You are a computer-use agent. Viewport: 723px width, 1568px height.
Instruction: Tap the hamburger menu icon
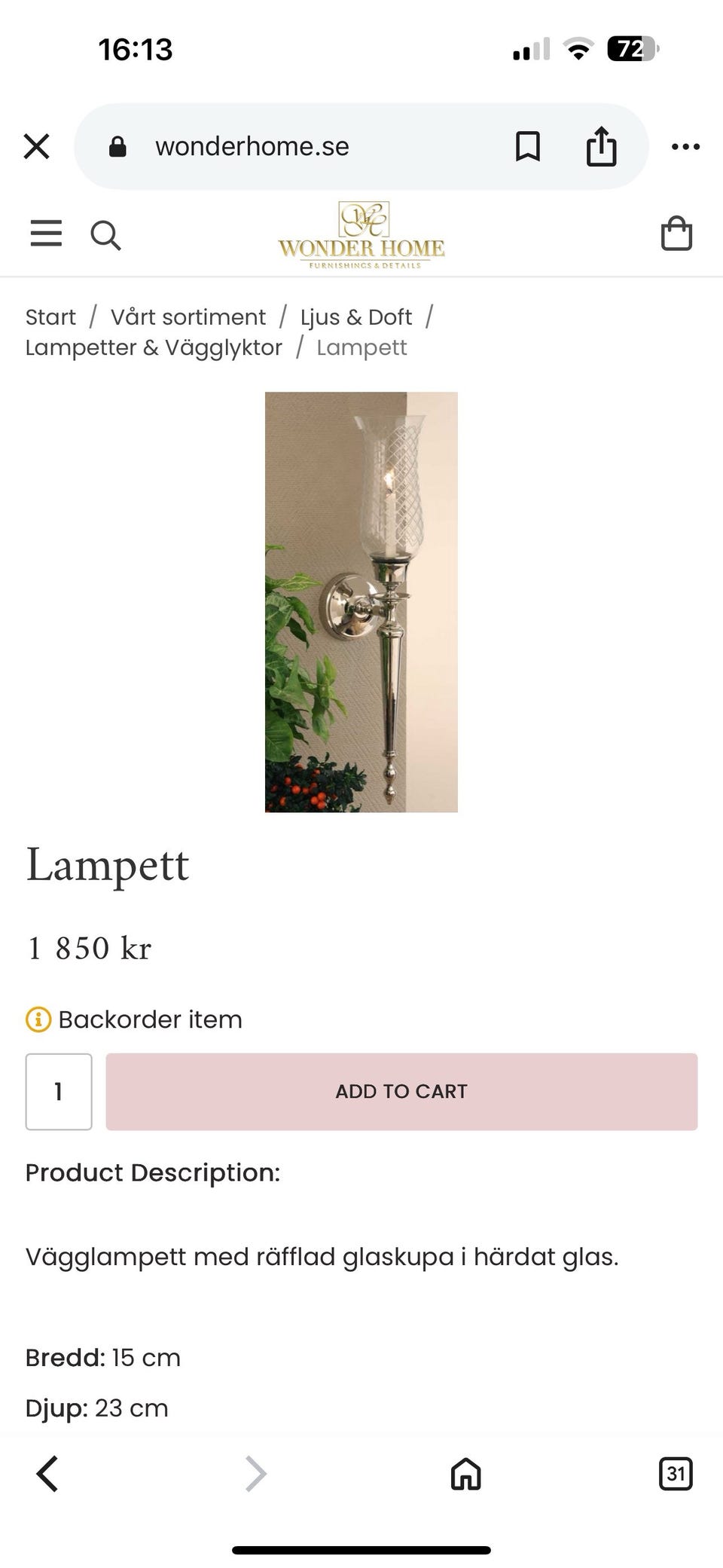(45, 234)
